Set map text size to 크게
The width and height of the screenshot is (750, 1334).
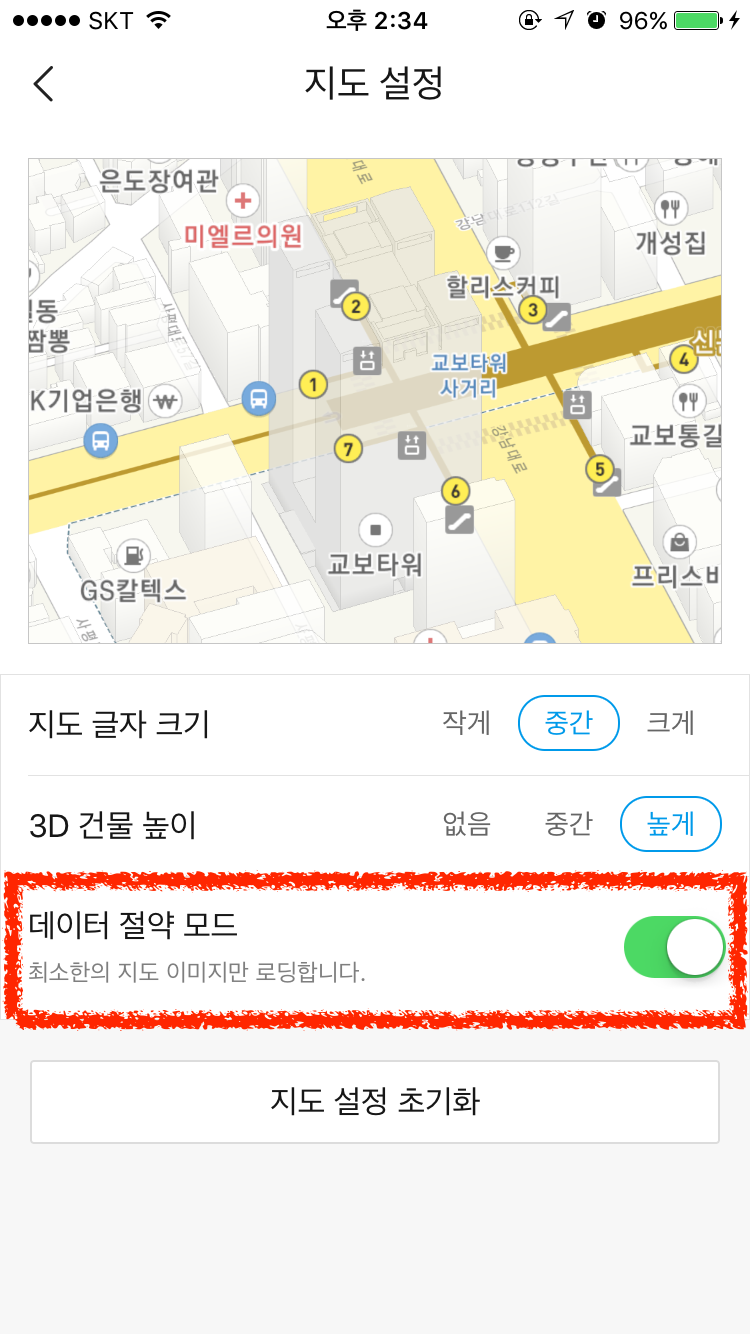coord(670,723)
